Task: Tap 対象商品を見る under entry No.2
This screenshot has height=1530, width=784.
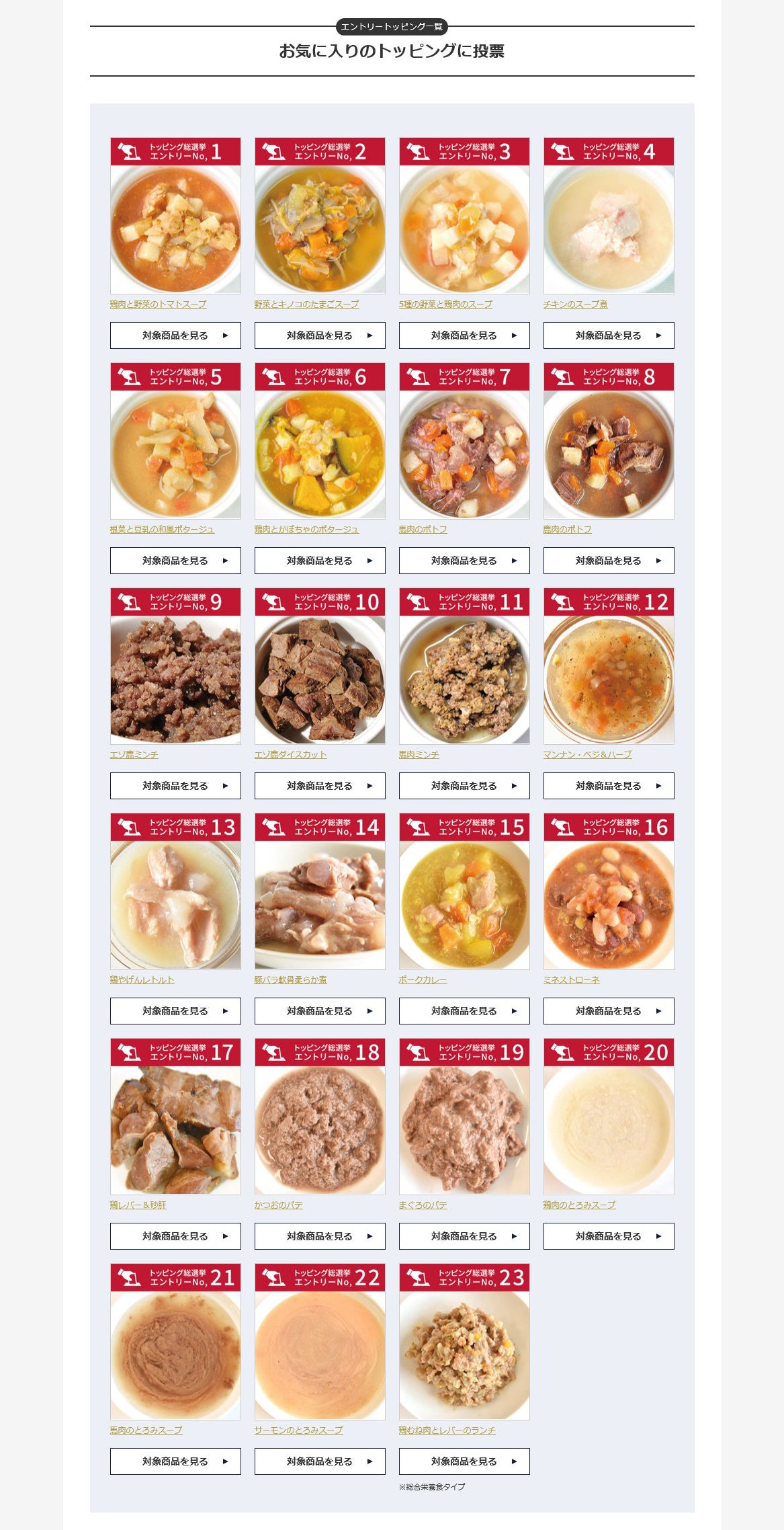Action: coord(320,335)
